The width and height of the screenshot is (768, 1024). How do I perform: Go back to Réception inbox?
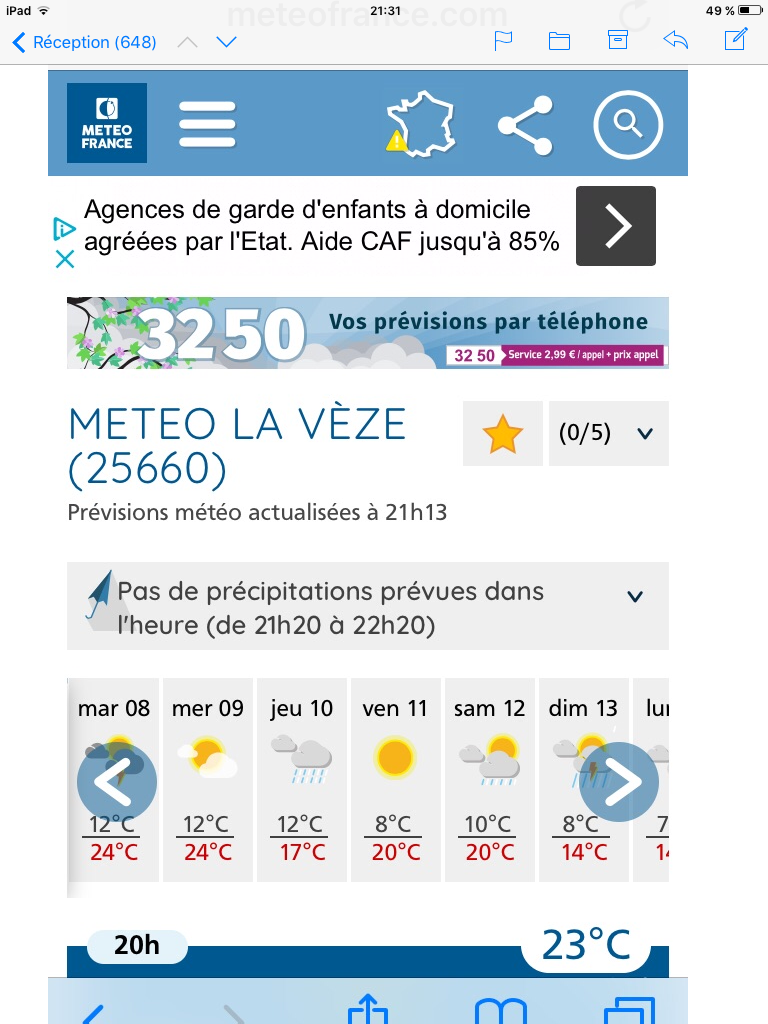(84, 42)
